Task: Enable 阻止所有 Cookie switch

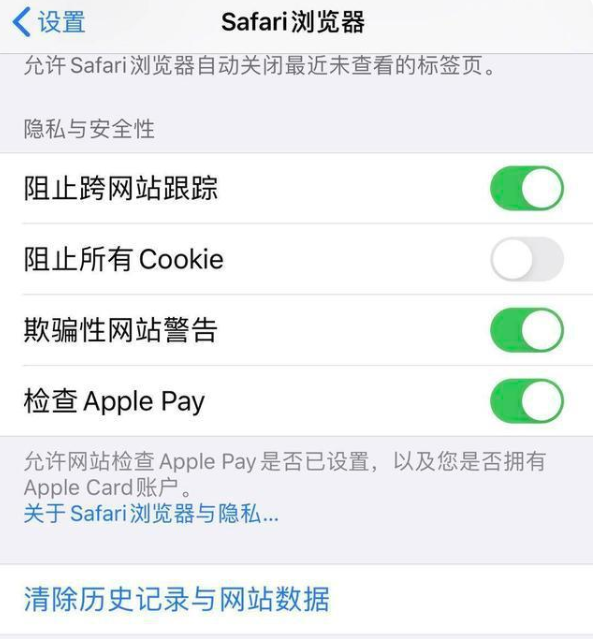Action: coord(526,260)
